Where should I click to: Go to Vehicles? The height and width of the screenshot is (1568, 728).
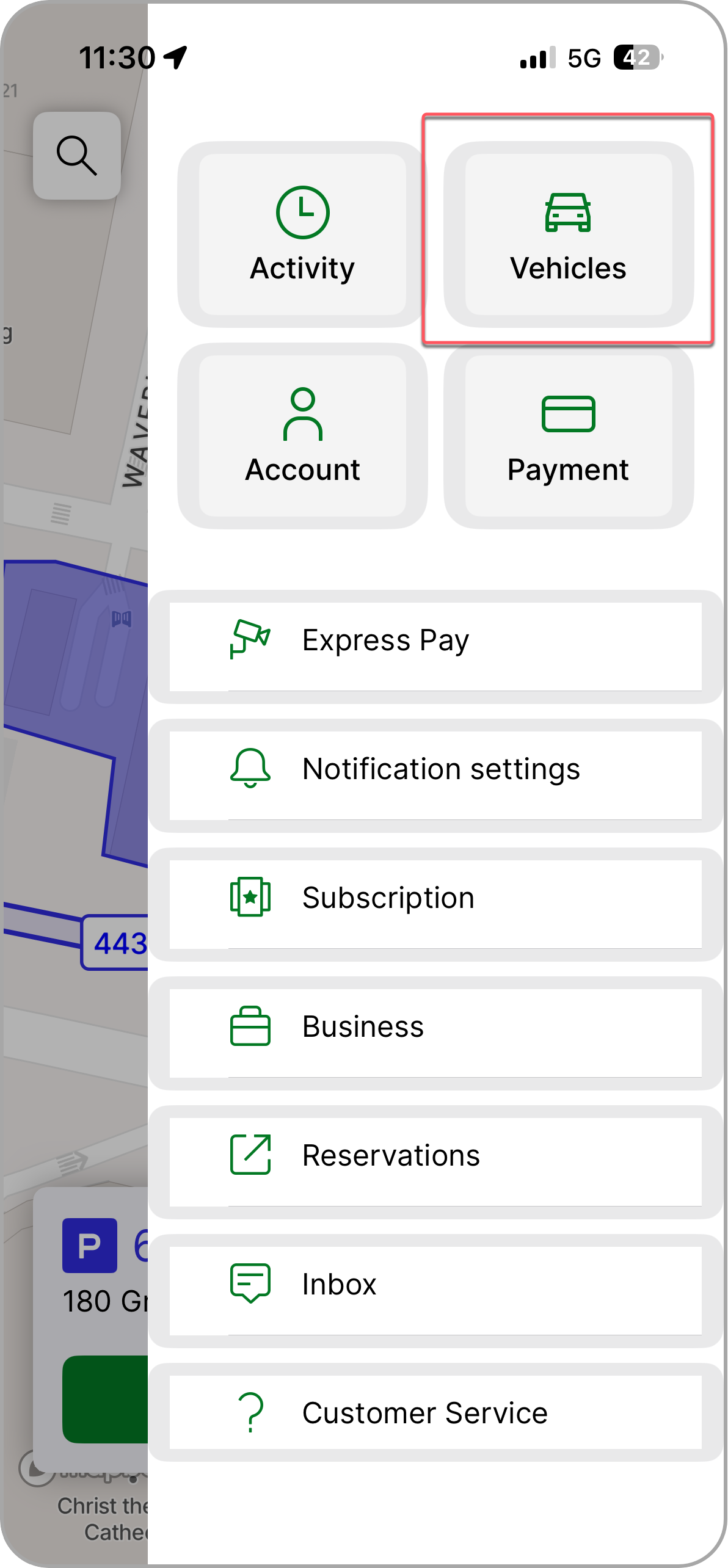coord(568,235)
